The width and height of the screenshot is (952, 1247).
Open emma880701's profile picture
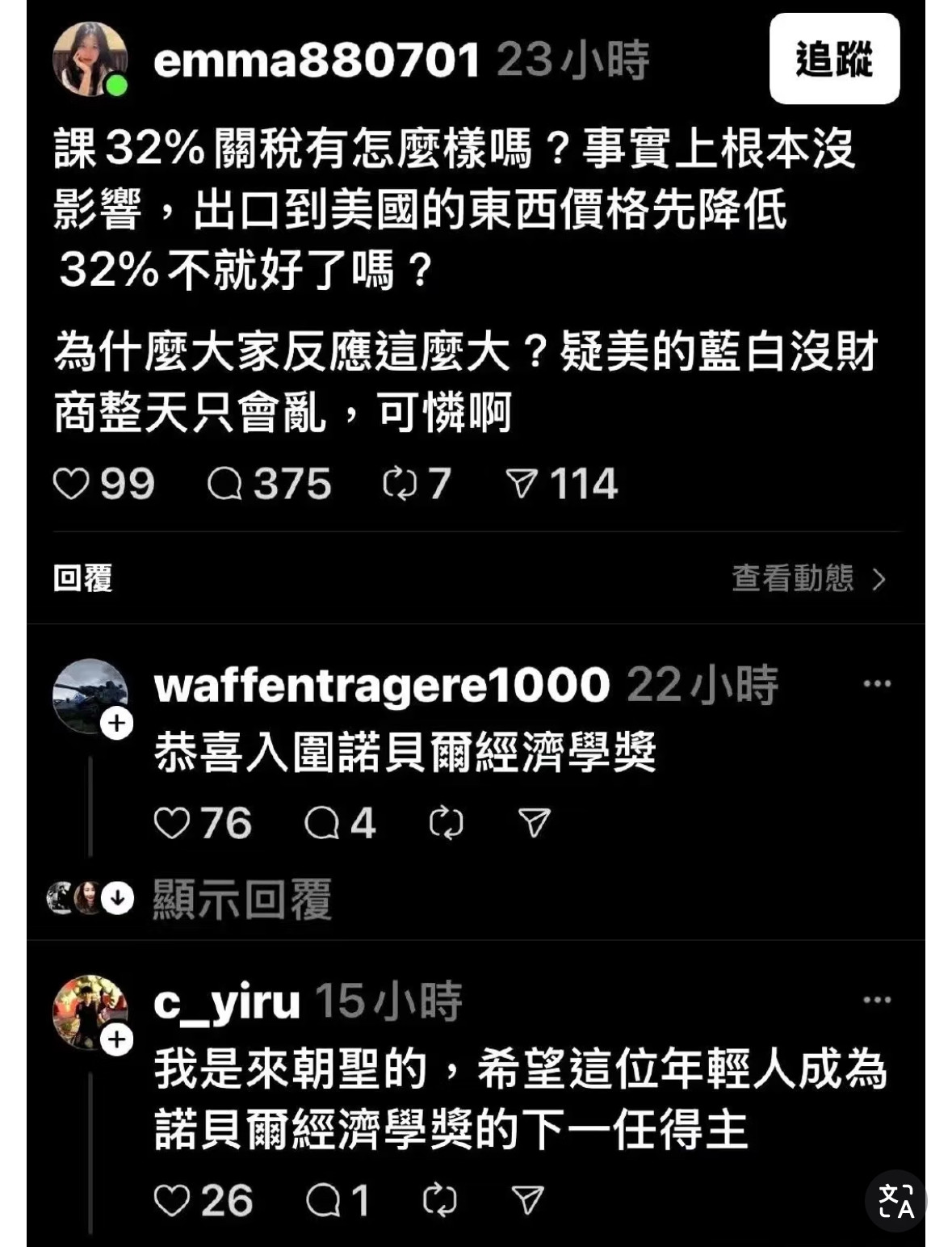coord(90,59)
